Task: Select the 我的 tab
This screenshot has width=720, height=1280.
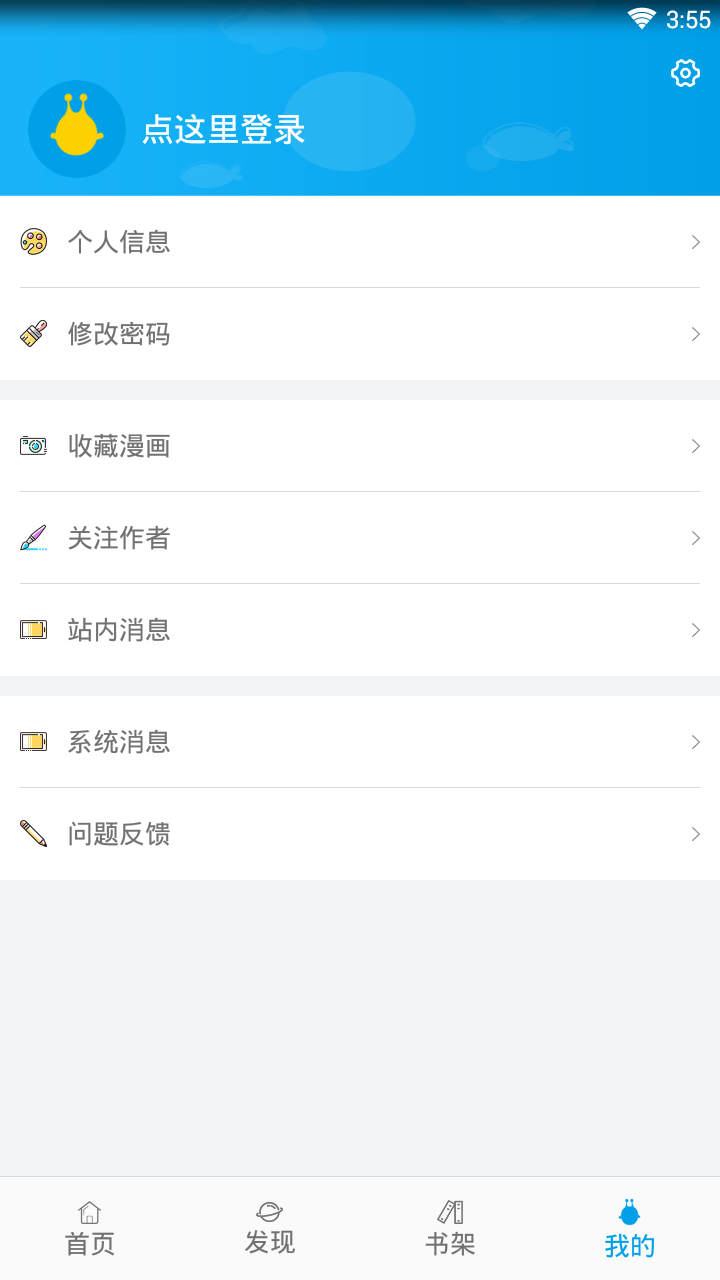Action: coord(630,1229)
